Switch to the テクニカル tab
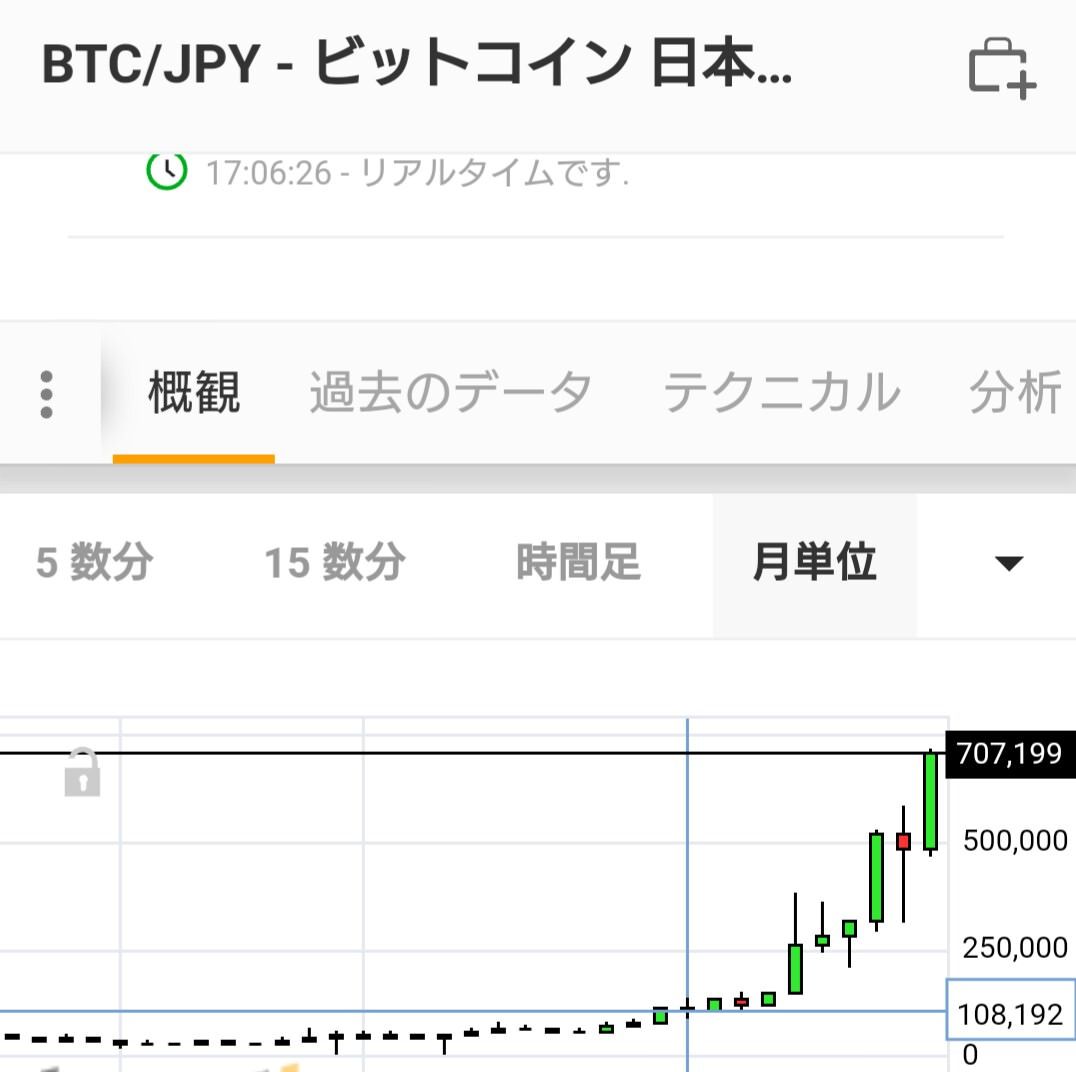1076x1072 pixels. (x=782, y=393)
